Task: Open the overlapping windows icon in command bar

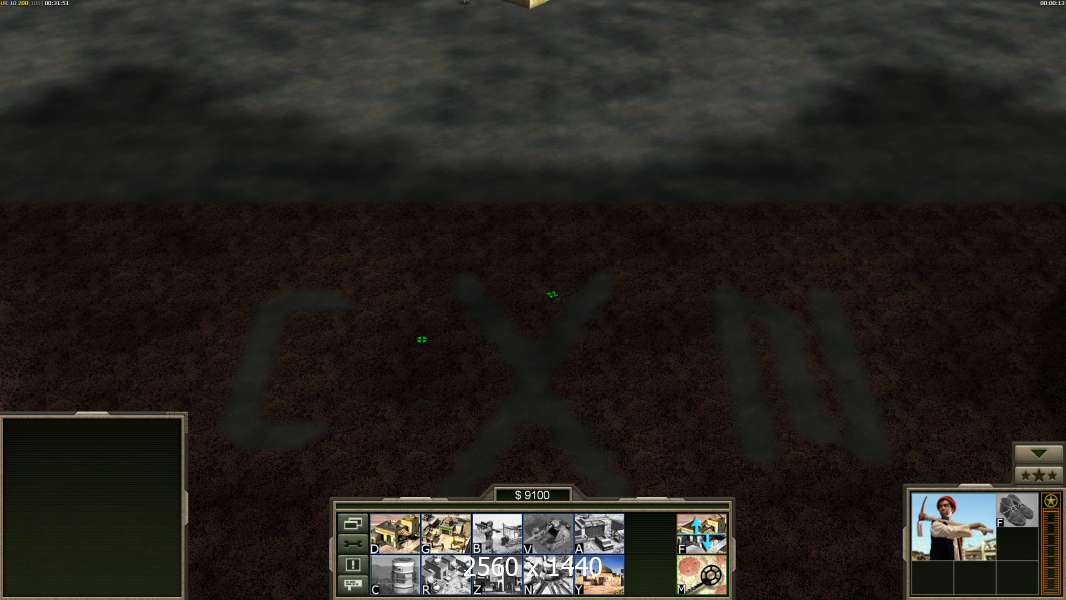Action: coord(352,523)
